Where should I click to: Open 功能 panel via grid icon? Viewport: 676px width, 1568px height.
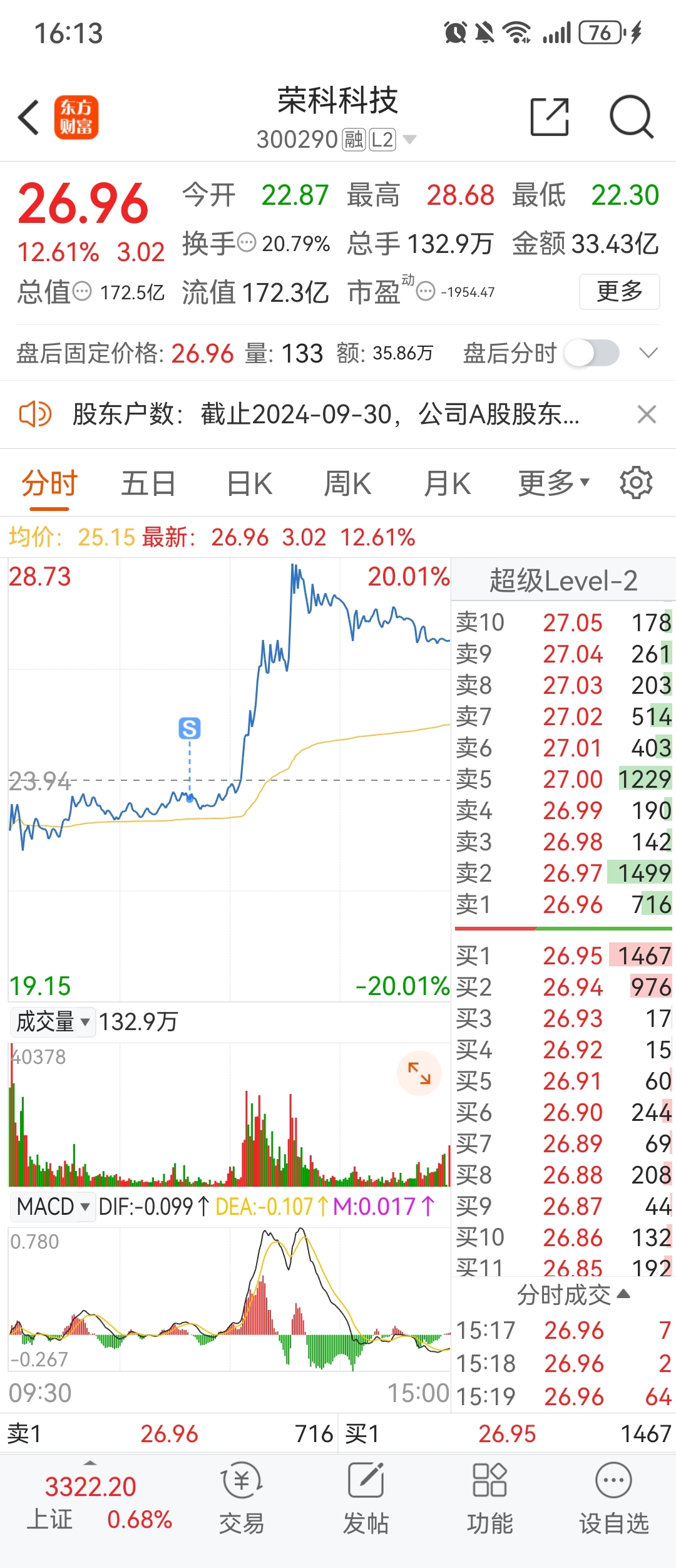pos(491,1484)
